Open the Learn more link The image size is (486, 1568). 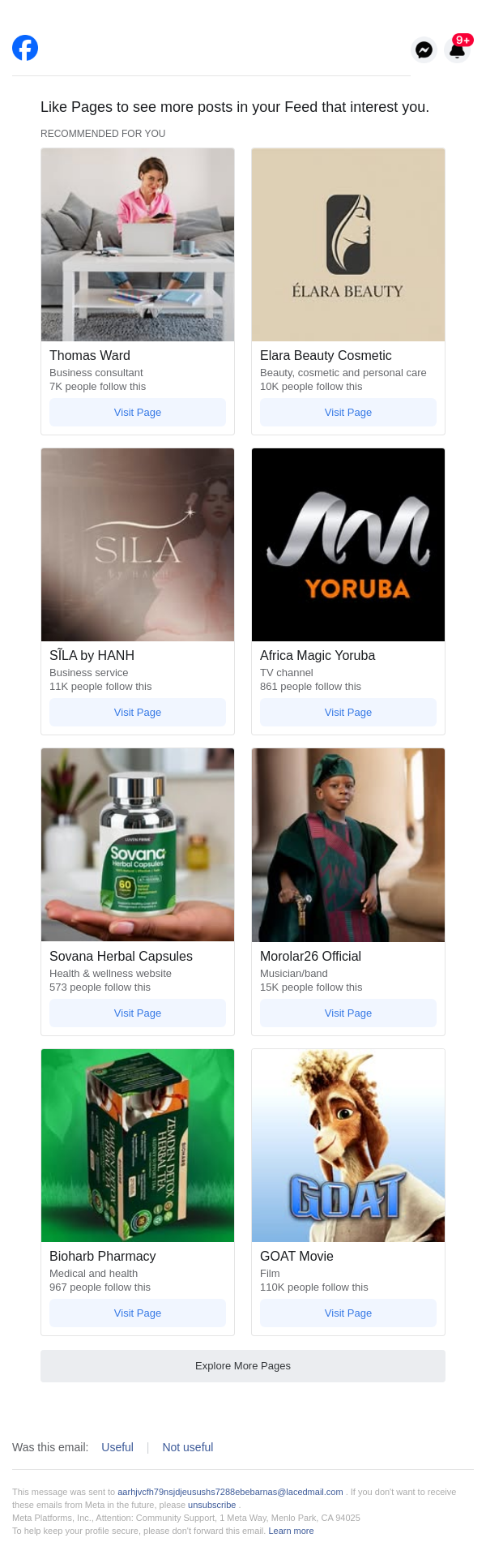291,1531
